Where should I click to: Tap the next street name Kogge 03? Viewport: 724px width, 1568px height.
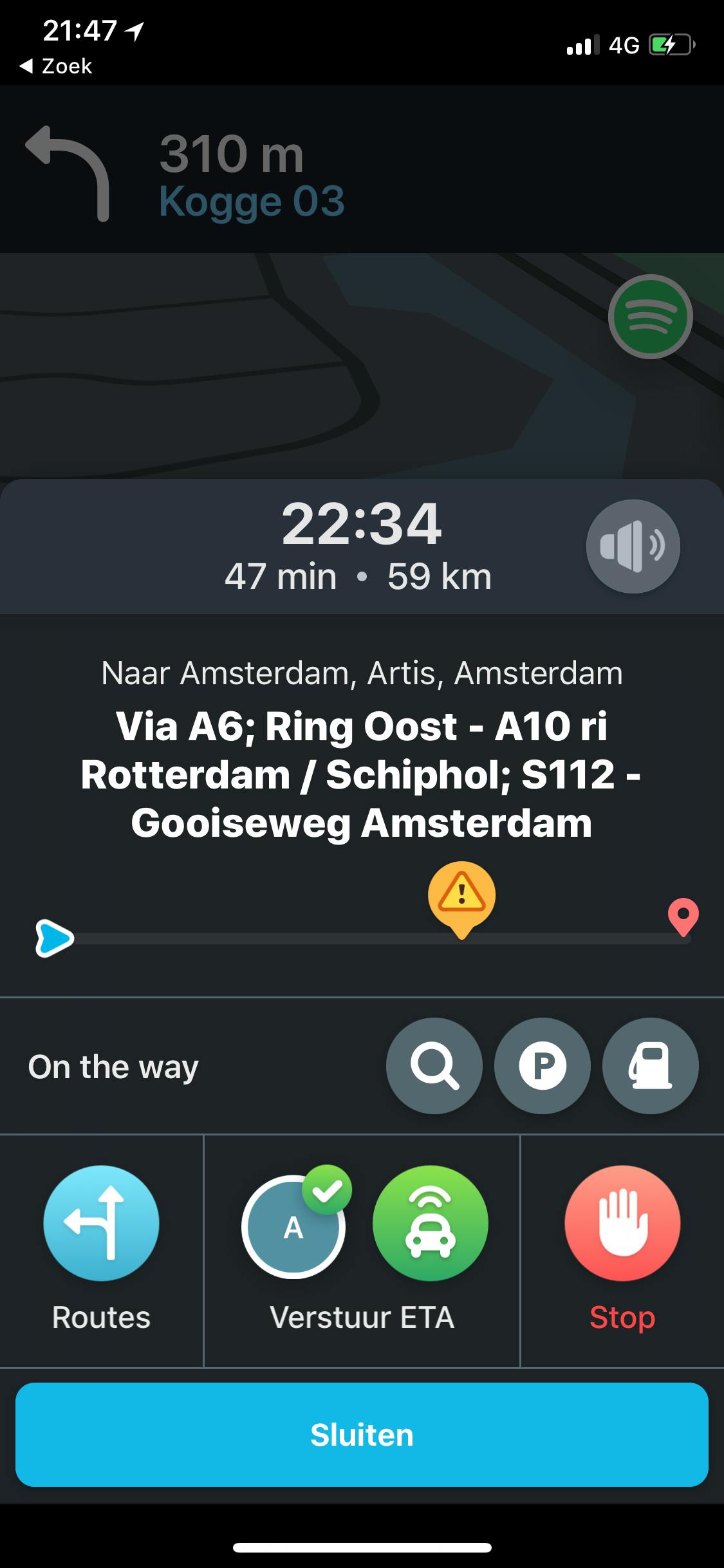coord(252,201)
